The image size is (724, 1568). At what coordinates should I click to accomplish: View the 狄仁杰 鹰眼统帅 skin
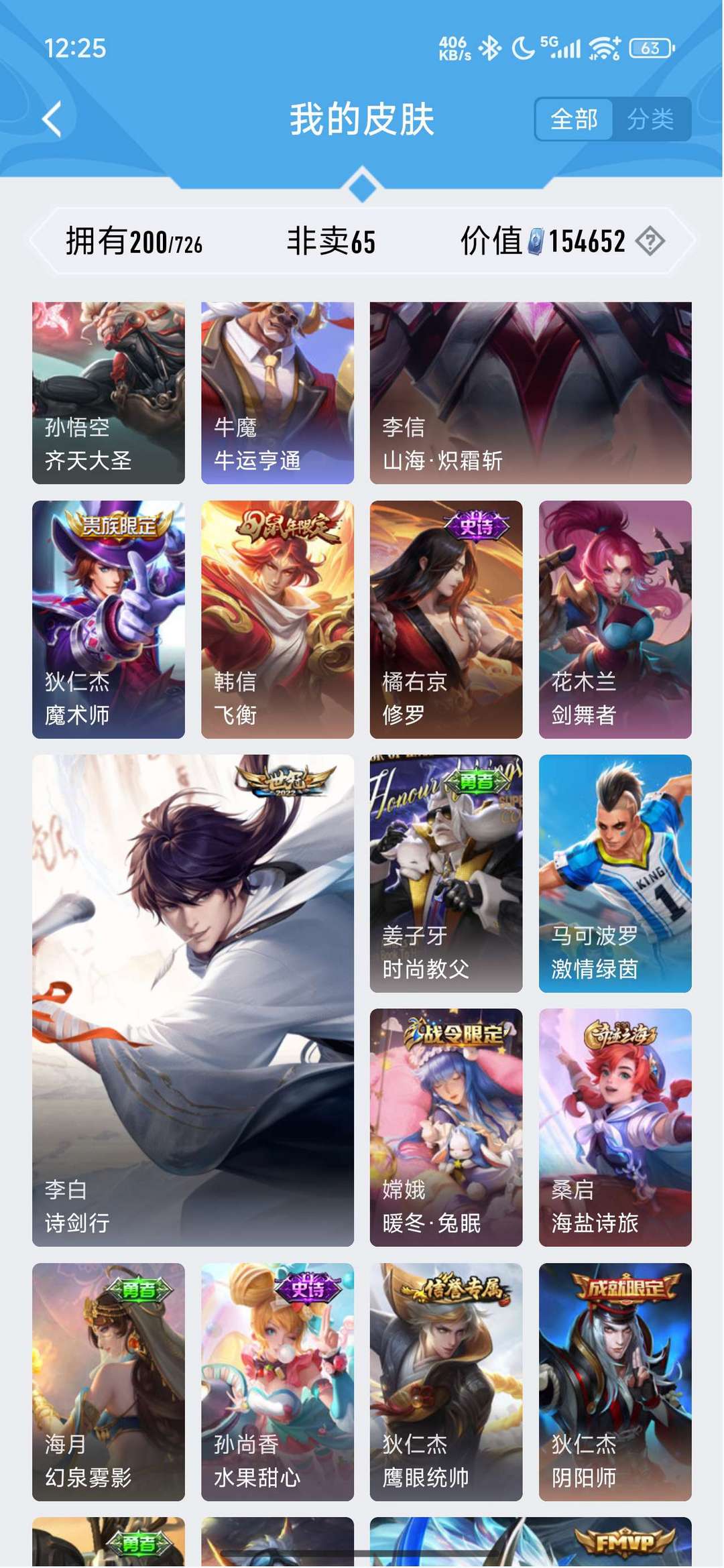[x=446, y=1382]
